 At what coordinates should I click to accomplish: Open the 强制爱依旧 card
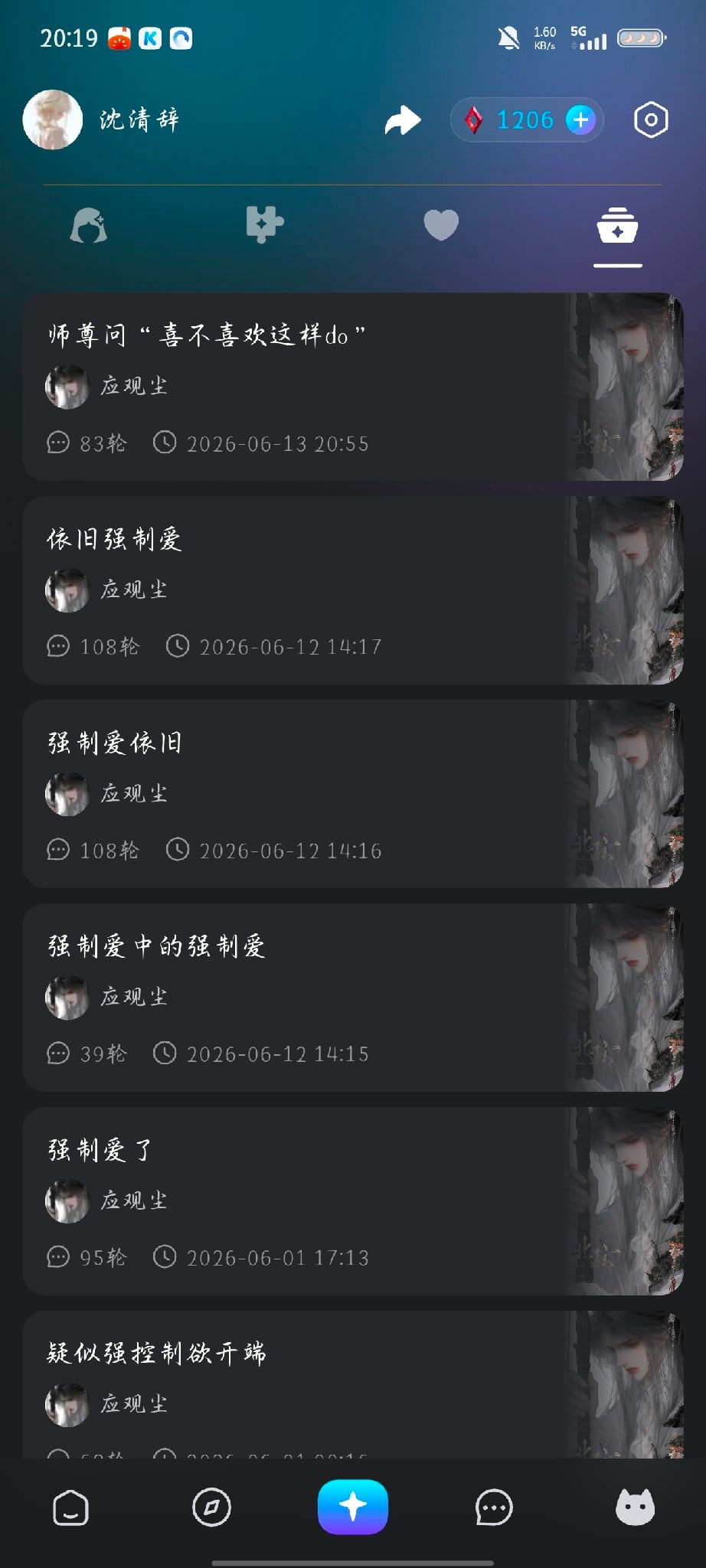click(x=353, y=794)
